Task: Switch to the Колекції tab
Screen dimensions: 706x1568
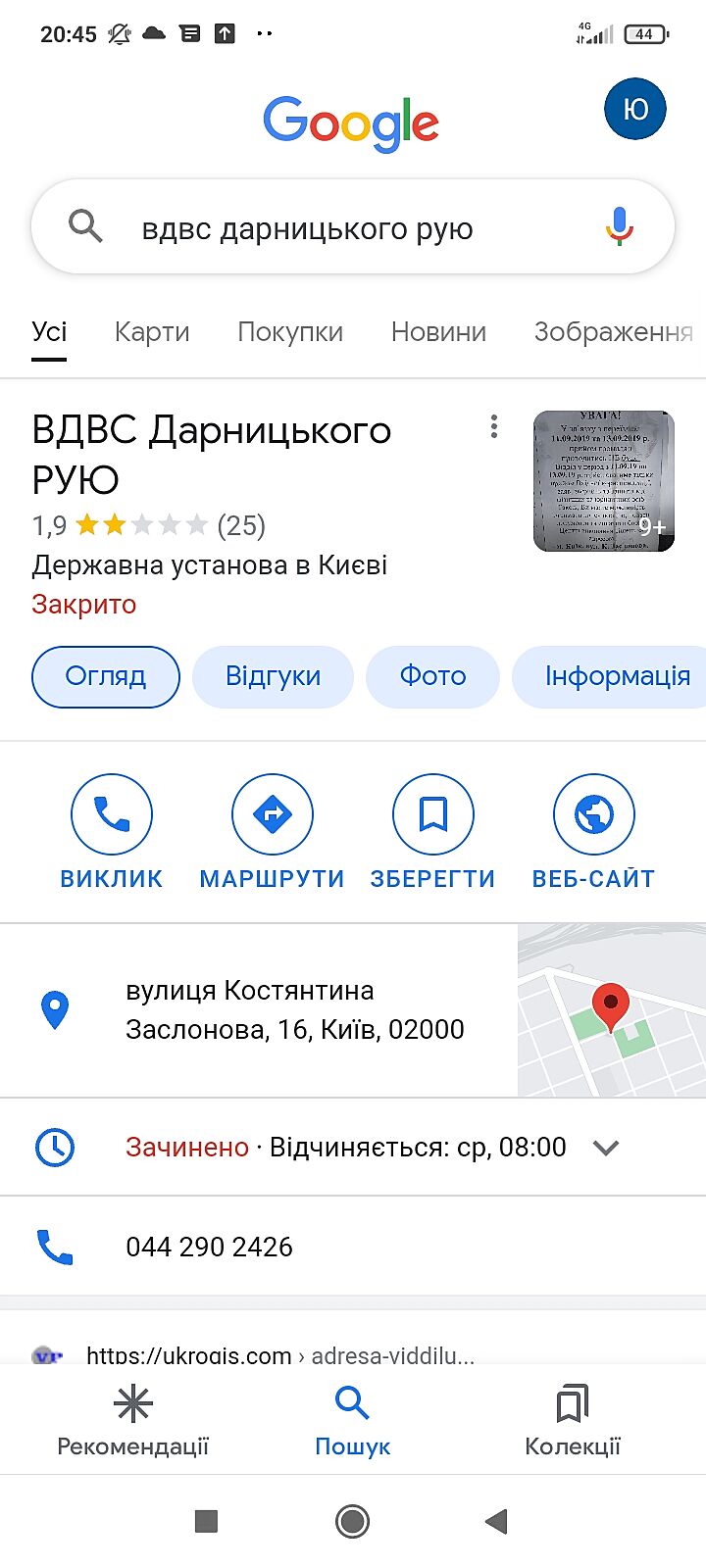Action: point(573,1419)
